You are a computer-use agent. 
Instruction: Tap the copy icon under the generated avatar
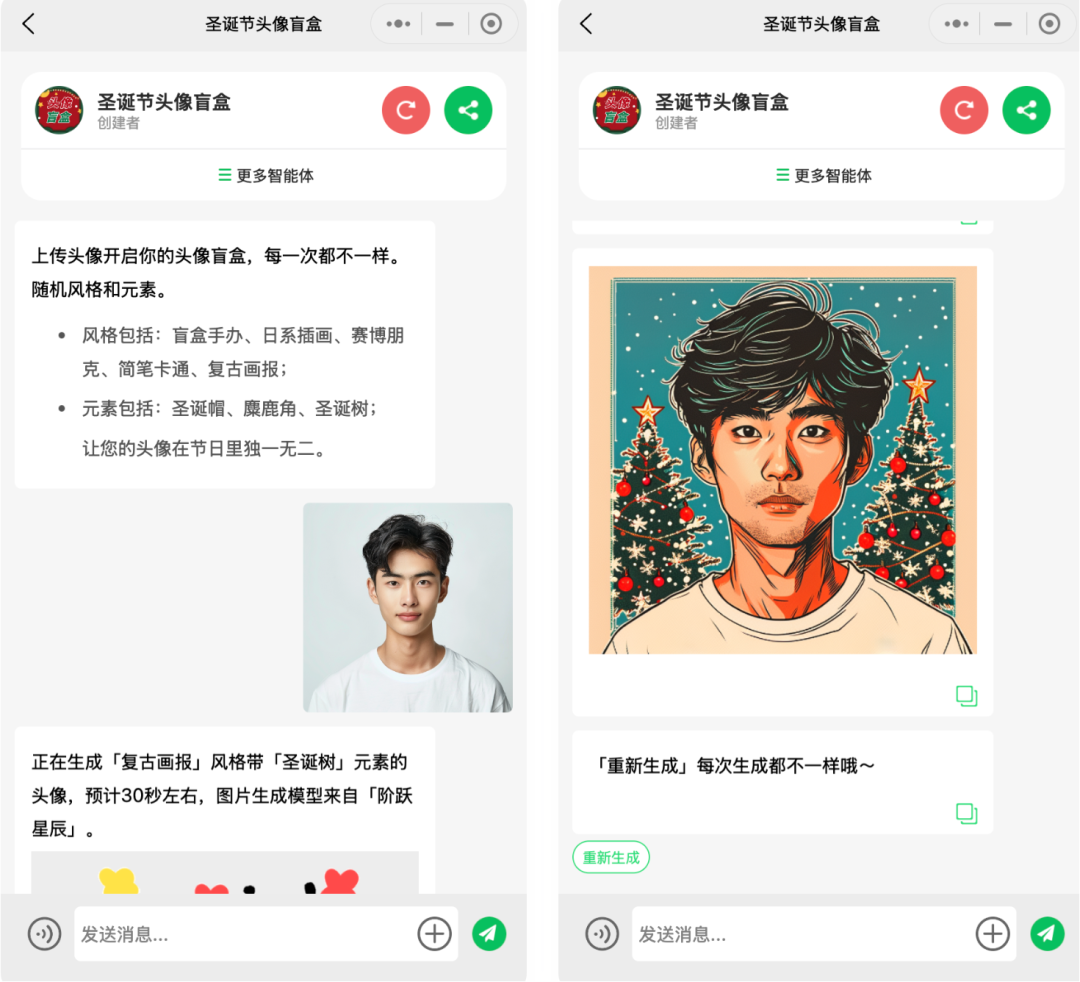pos(966,696)
